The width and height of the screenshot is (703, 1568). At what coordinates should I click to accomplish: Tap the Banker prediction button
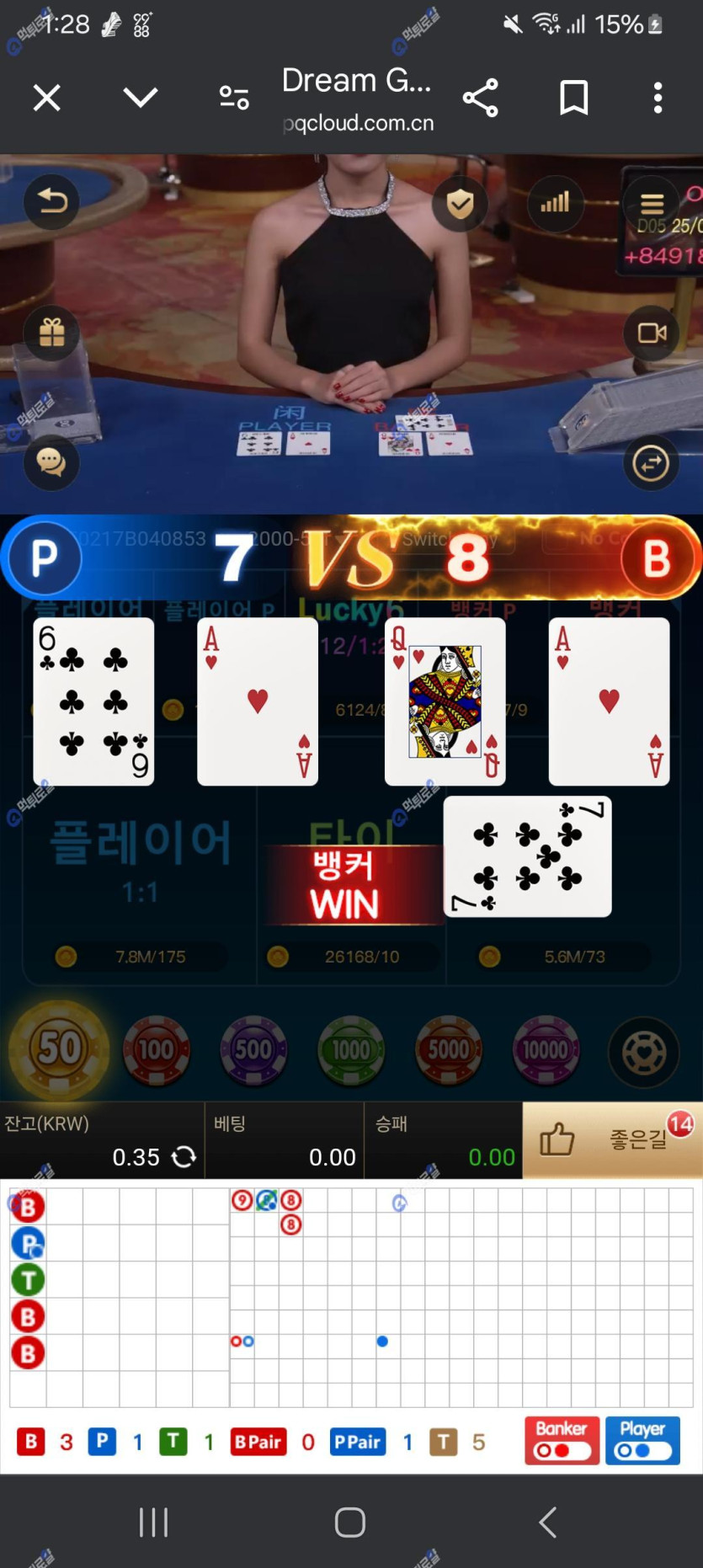point(562,1440)
